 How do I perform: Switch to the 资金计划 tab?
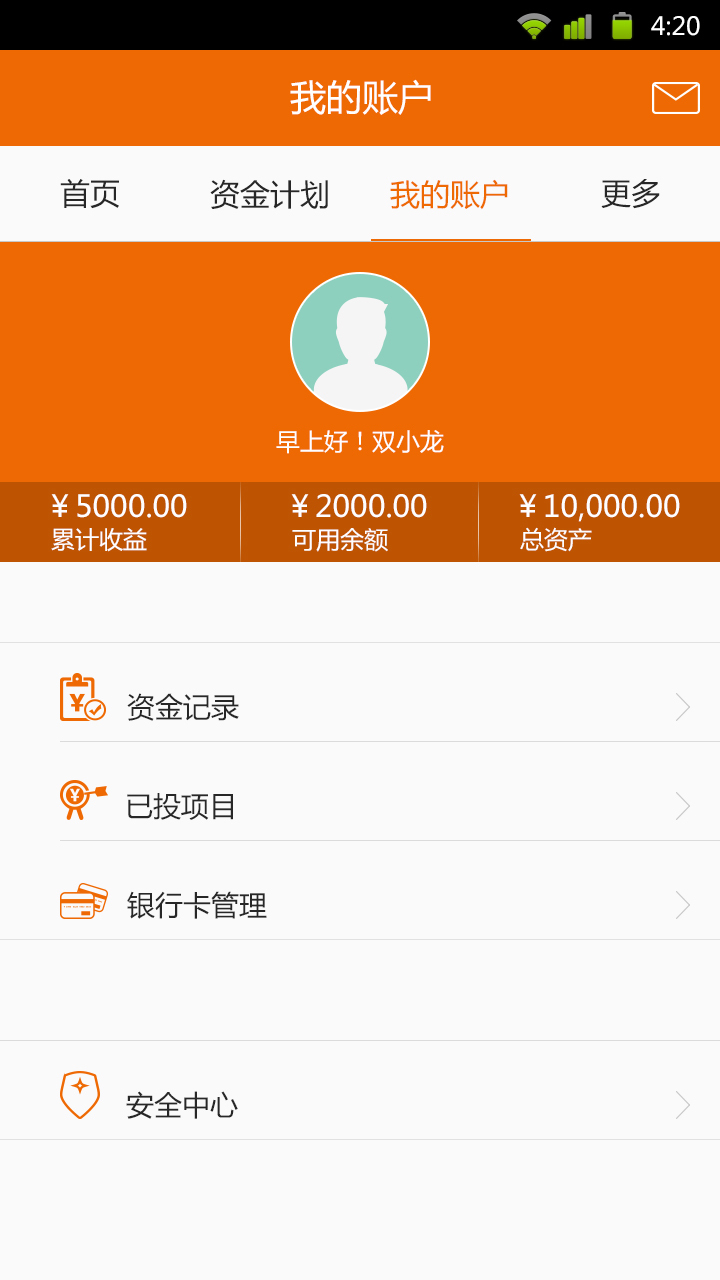coord(269,194)
